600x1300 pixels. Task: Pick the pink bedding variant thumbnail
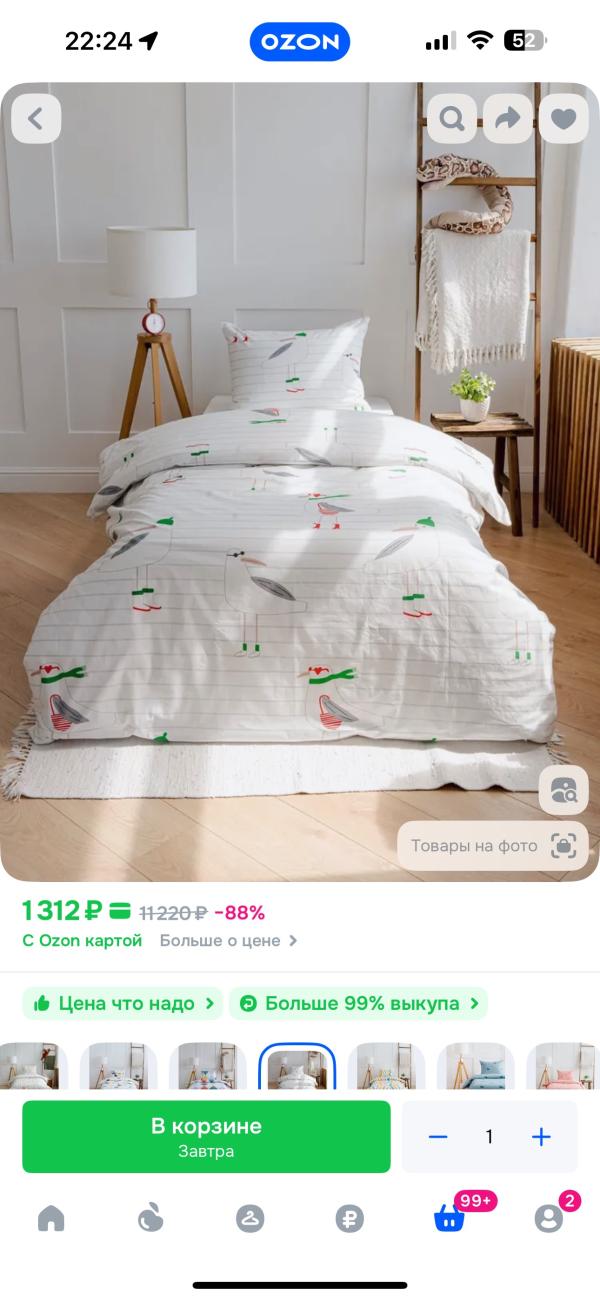pyautogui.click(x=564, y=1066)
